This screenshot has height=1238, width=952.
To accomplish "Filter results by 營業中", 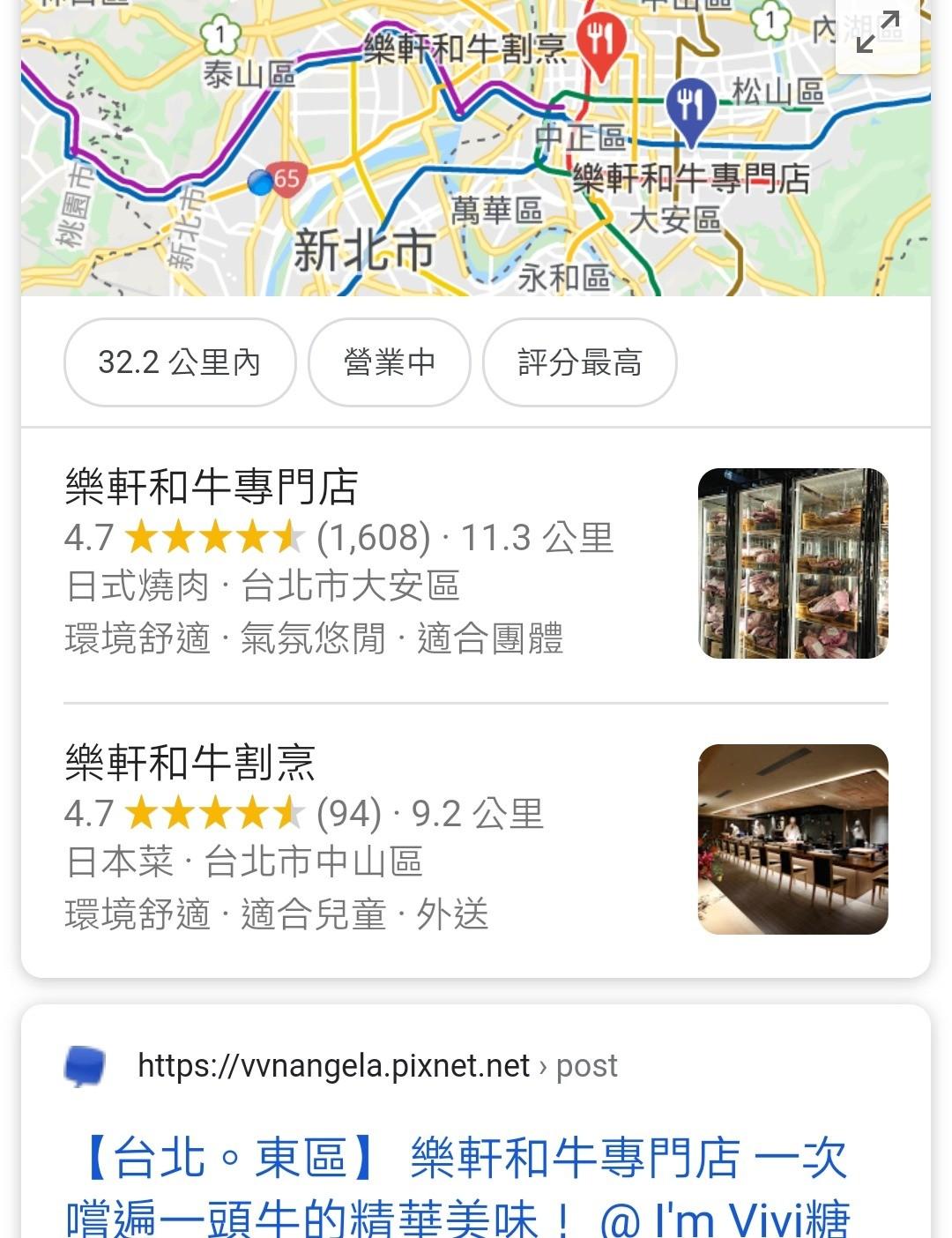I will click(389, 362).
